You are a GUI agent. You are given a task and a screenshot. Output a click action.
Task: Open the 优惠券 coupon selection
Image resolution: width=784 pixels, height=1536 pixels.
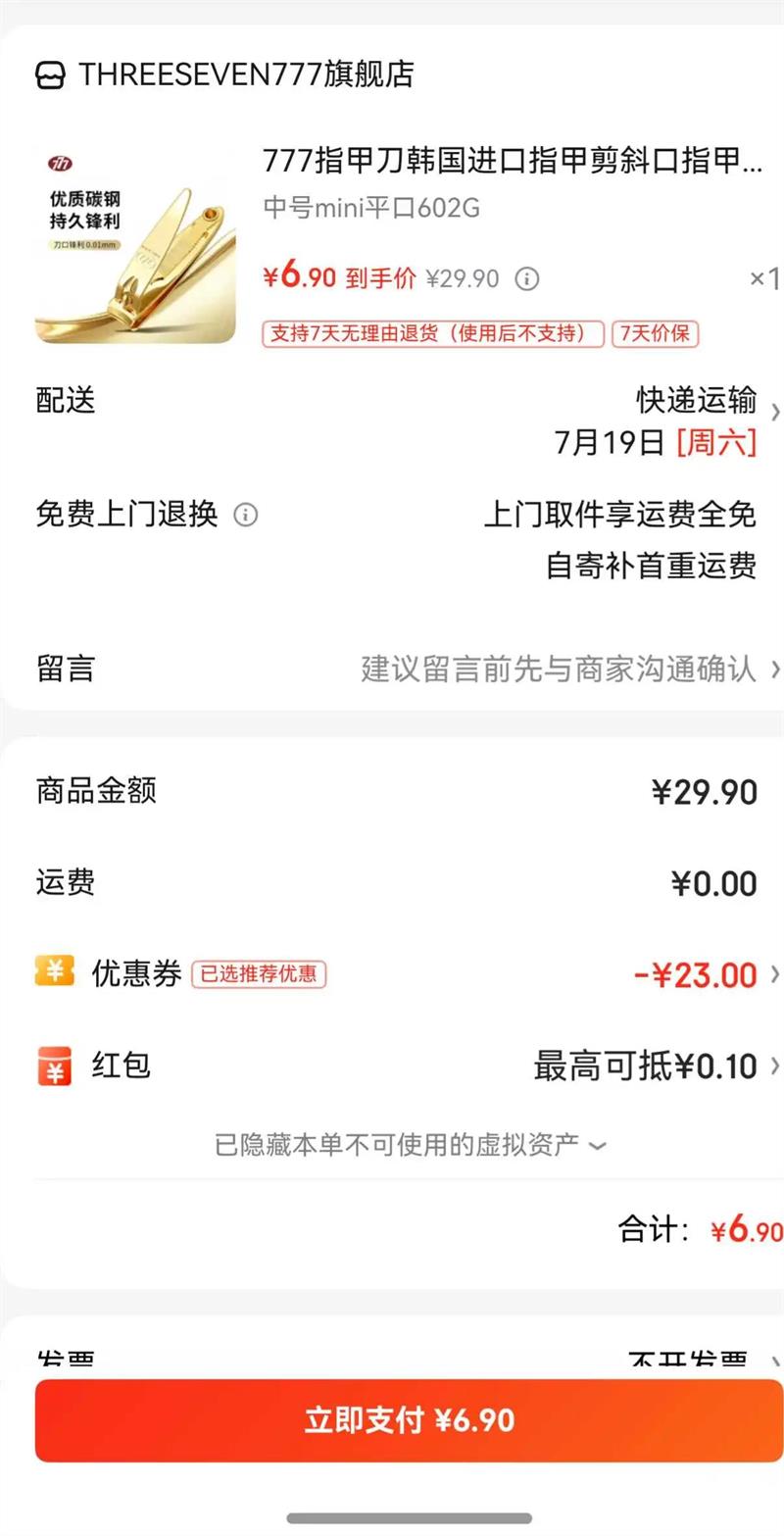click(696, 974)
